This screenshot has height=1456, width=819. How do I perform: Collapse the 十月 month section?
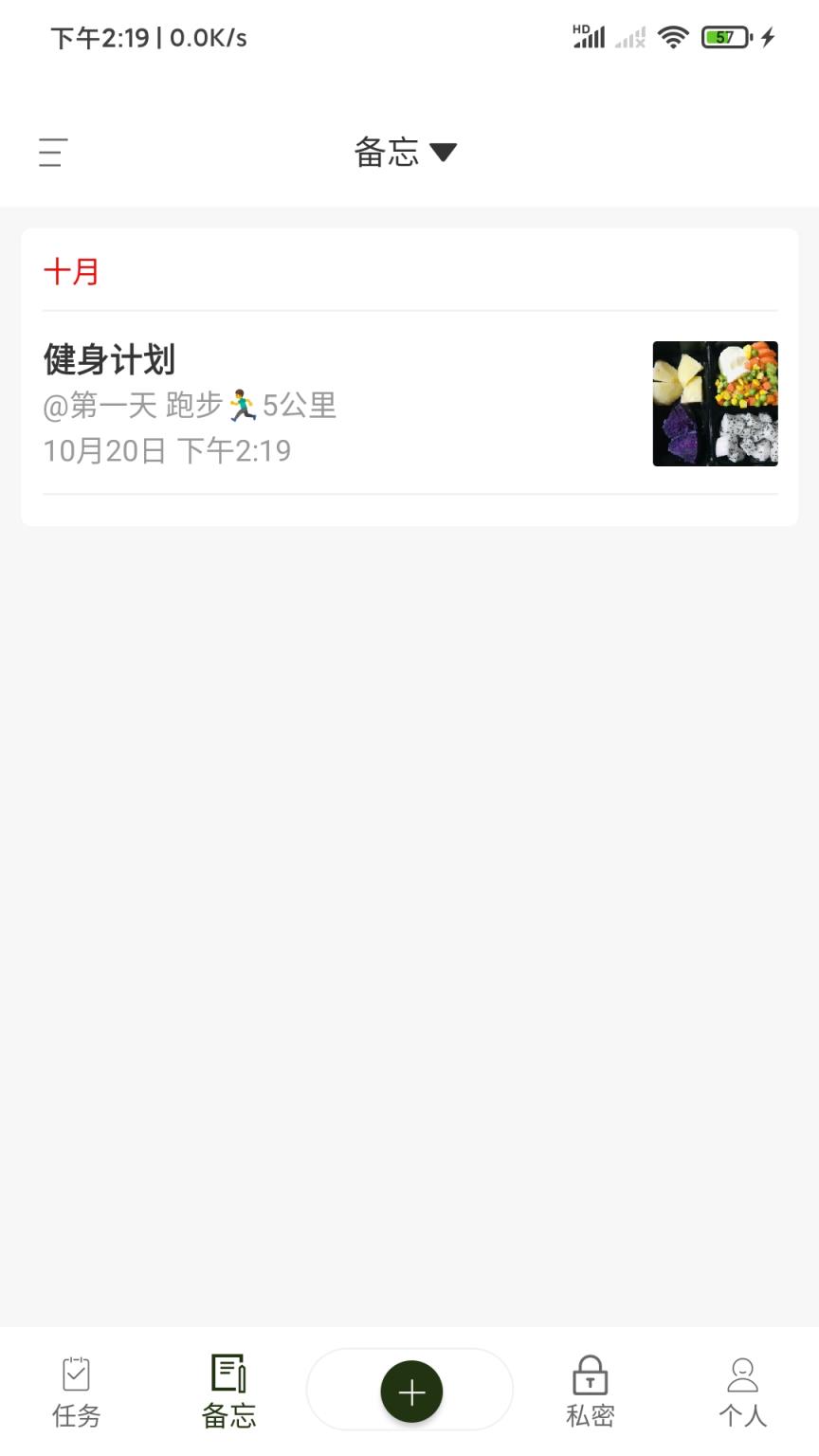[73, 272]
